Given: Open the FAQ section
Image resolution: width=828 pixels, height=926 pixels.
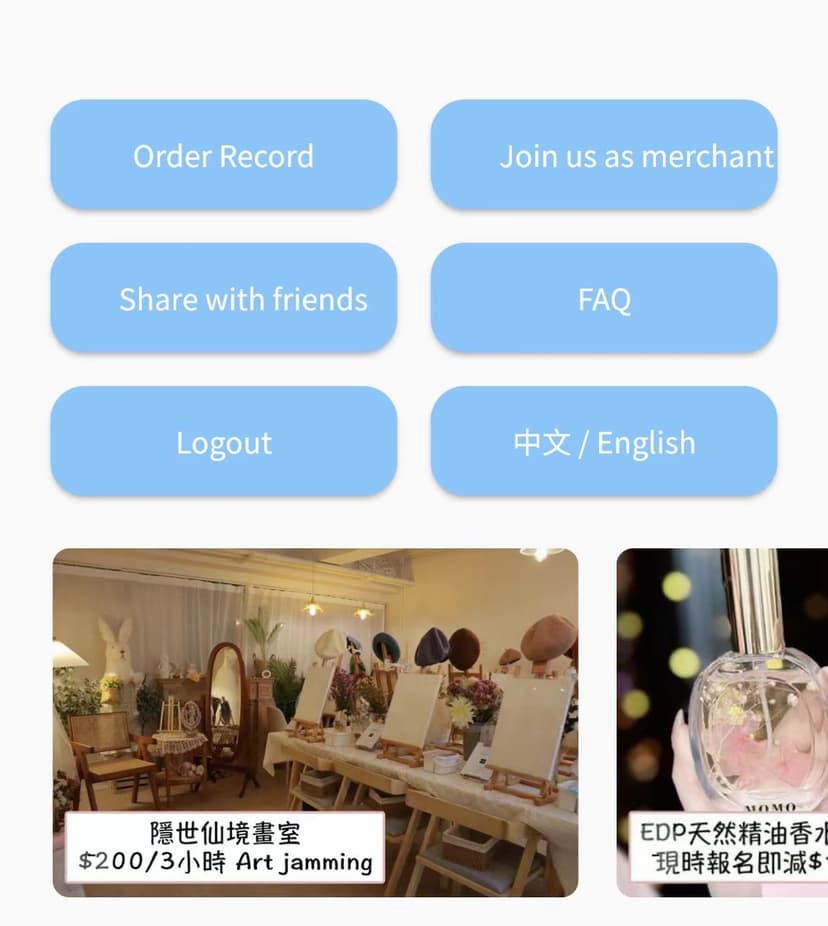Looking at the screenshot, I should pyautogui.click(x=604, y=298).
